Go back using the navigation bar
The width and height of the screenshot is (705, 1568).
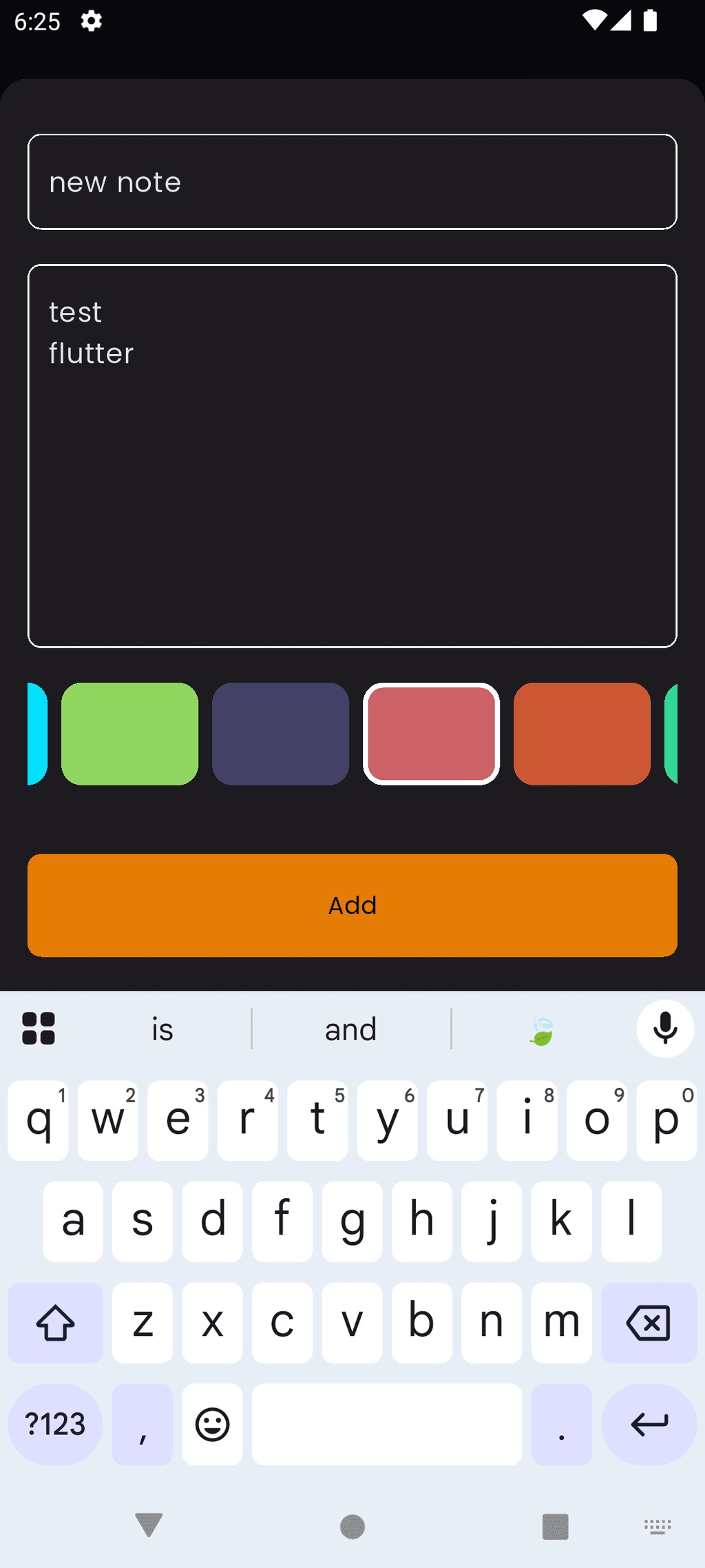(x=149, y=1526)
